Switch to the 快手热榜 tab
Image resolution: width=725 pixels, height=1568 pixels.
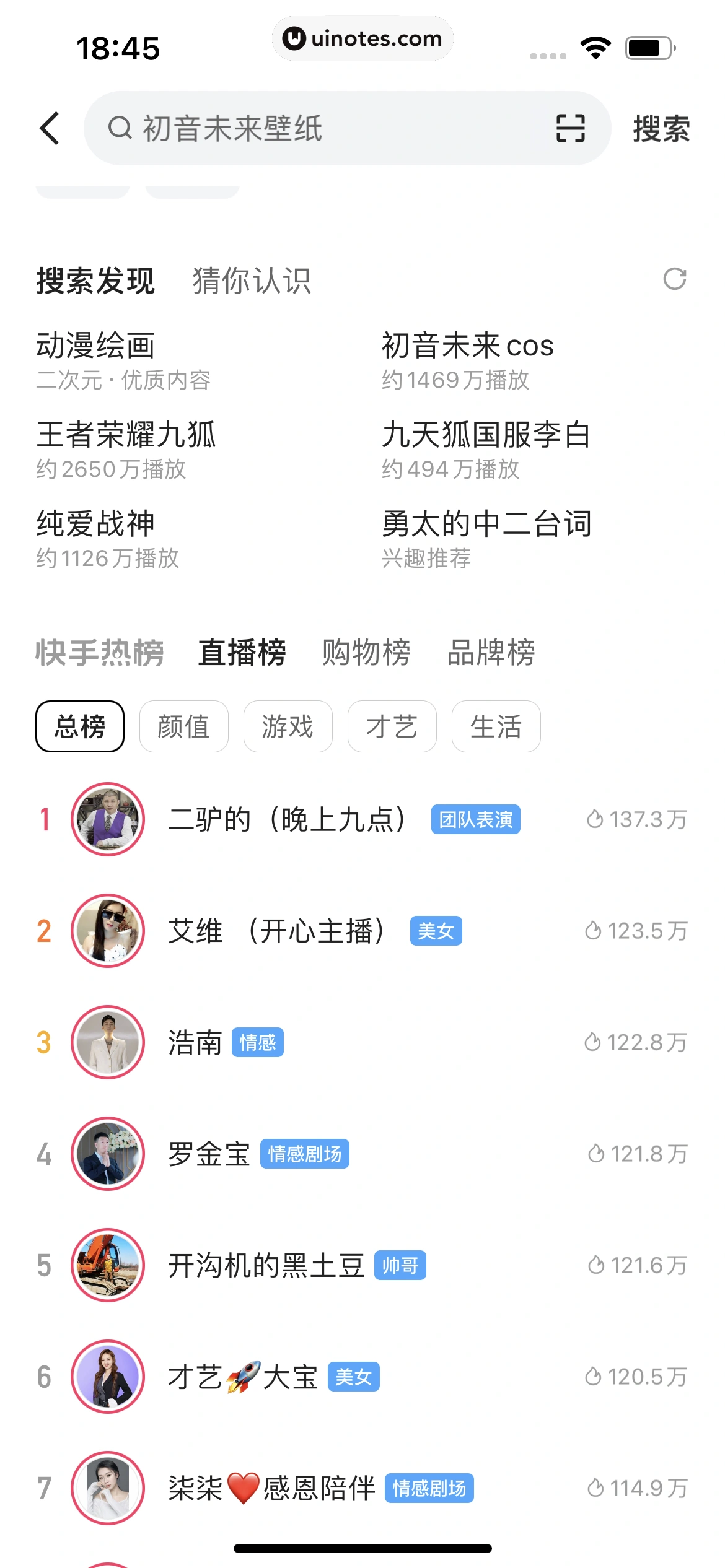(x=100, y=653)
